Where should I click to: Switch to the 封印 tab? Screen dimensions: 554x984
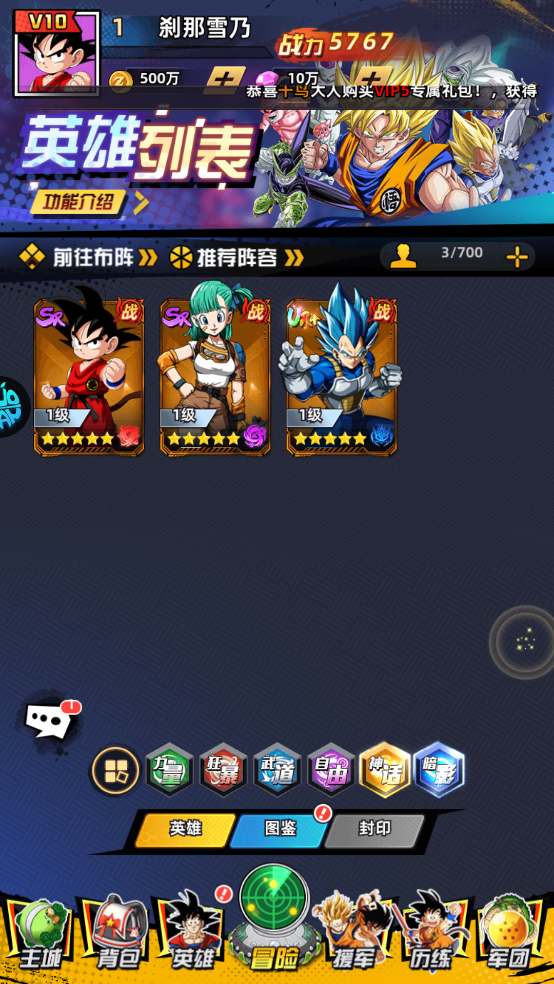coord(375,830)
